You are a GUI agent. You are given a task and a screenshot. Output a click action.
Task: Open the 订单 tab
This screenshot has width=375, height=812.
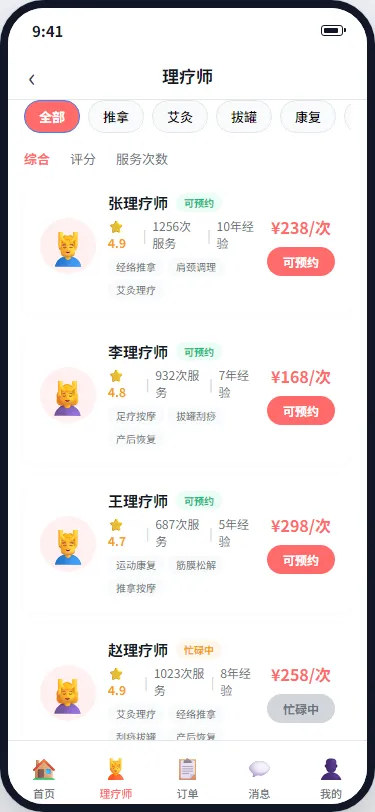pos(188,778)
